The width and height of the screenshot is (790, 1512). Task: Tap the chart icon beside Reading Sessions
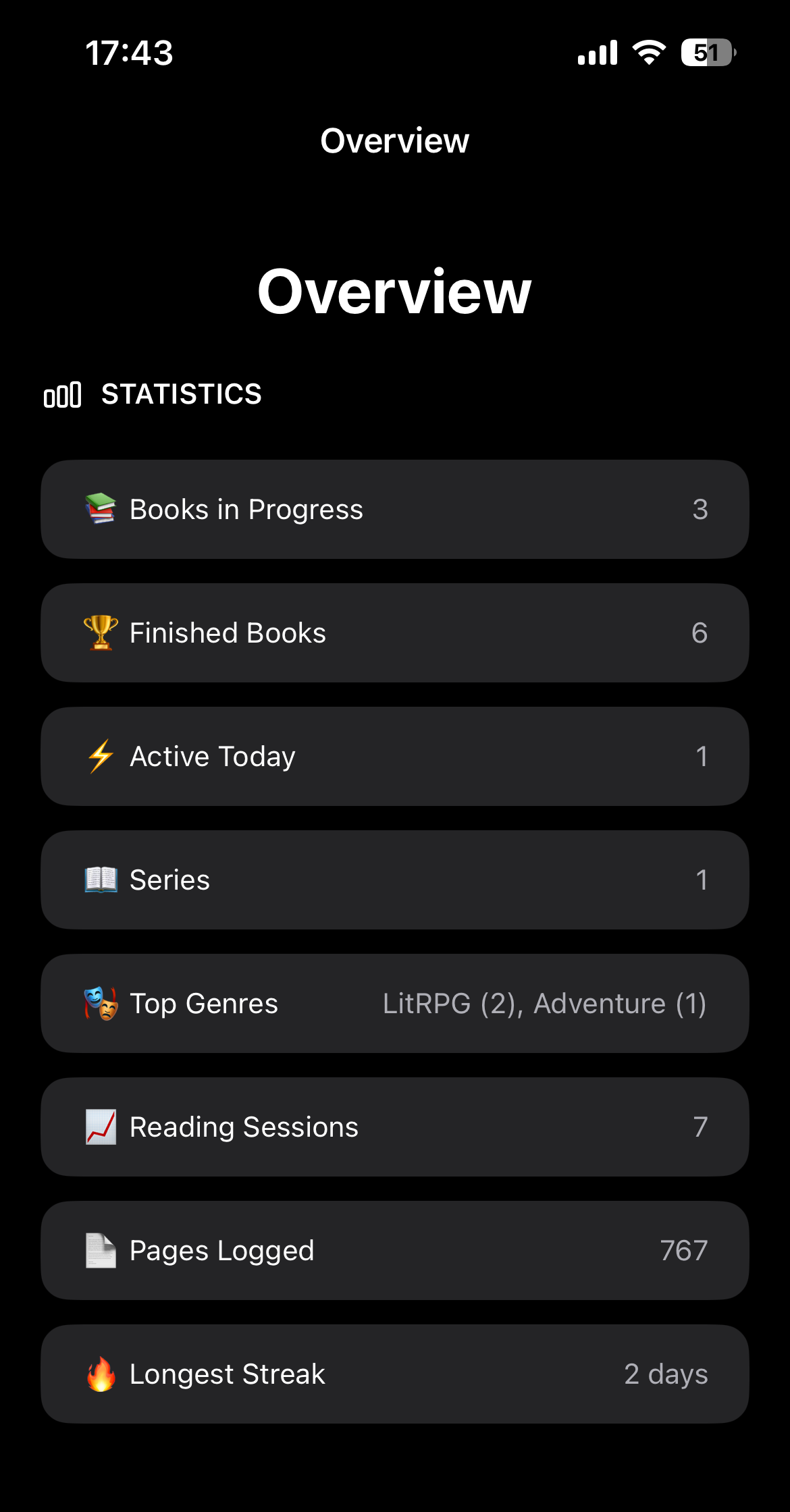pos(99,1127)
